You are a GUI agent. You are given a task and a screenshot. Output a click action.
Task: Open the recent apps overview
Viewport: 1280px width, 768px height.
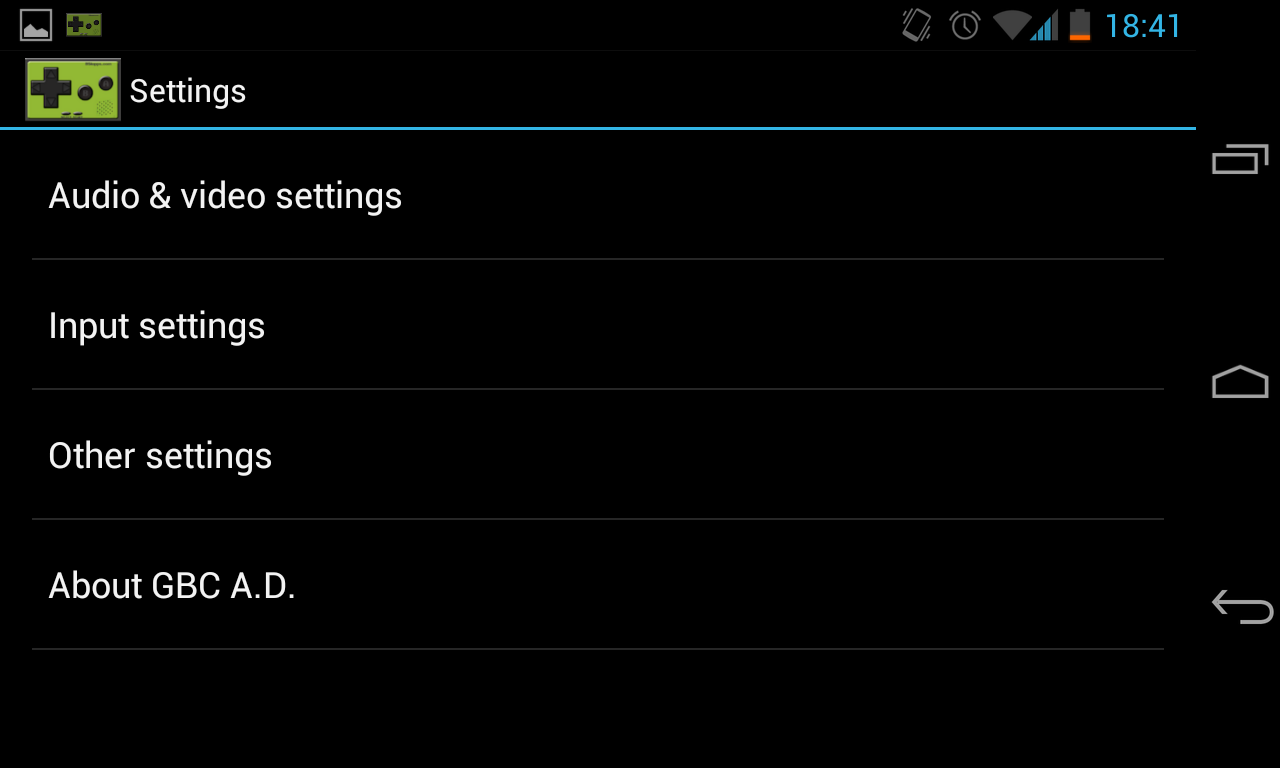1240,160
